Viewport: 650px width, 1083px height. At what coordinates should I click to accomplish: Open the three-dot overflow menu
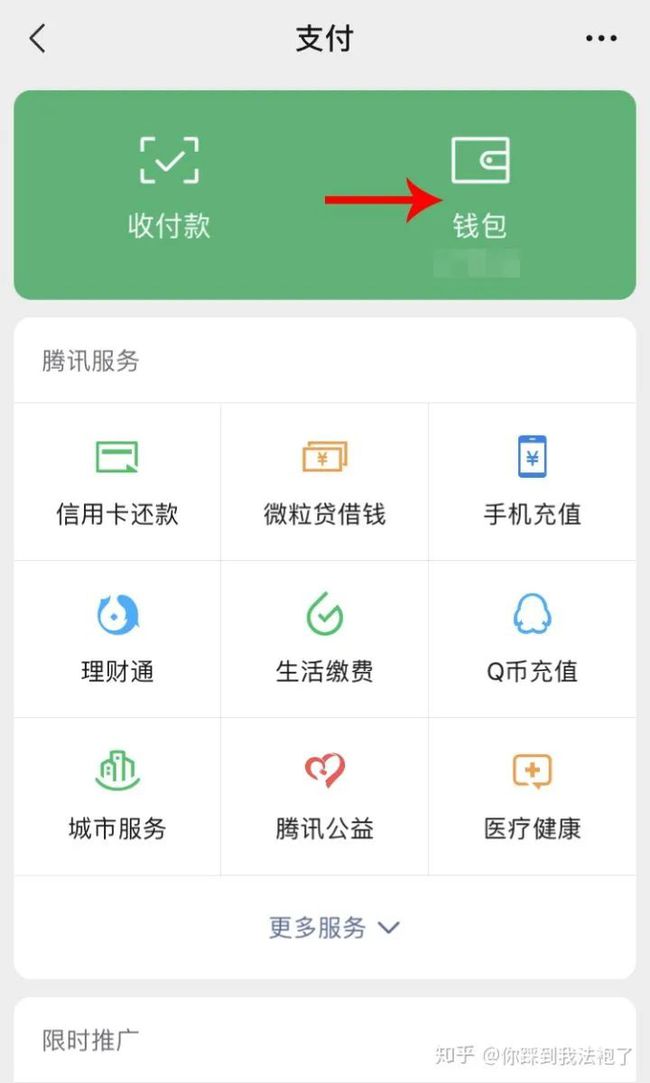[x=601, y=39]
